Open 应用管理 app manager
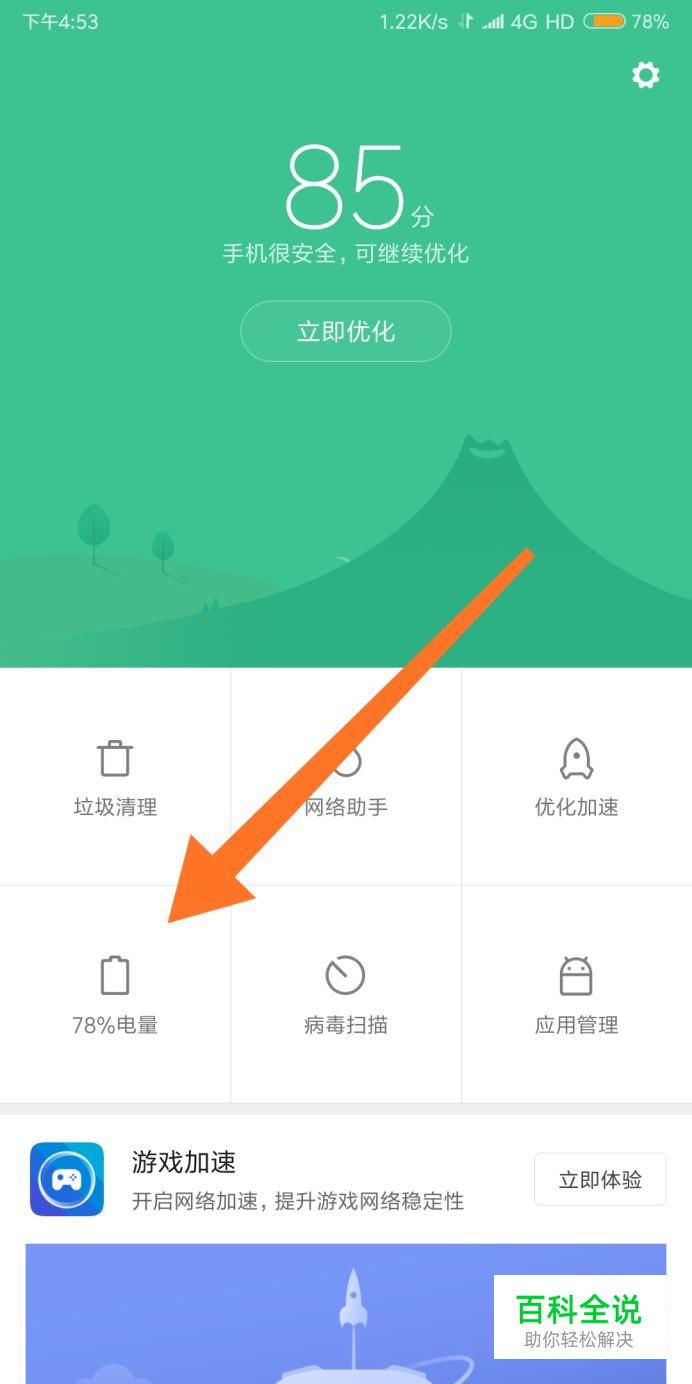The image size is (692, 1384). 576,995
